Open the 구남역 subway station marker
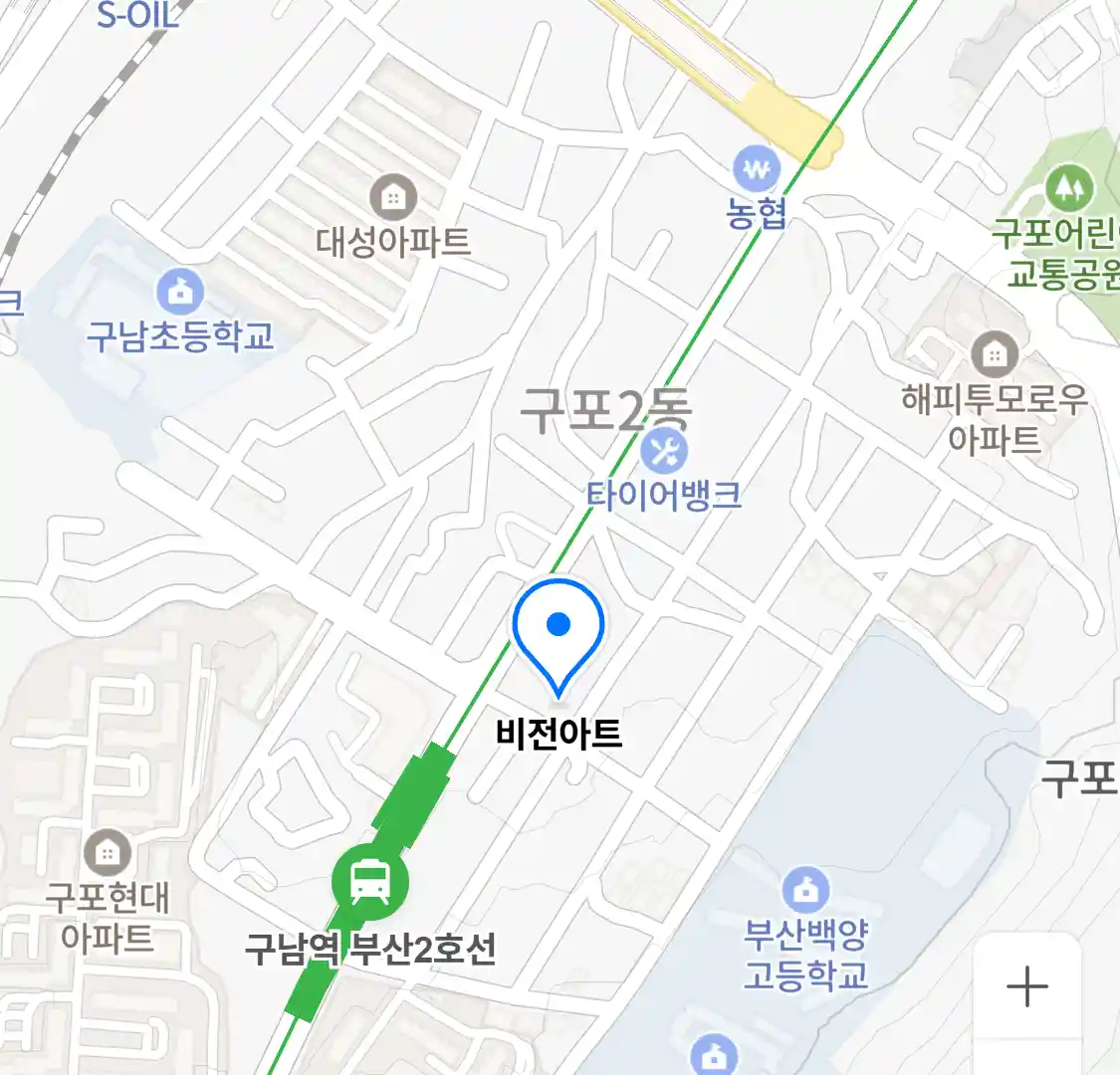This screenshot has width=1120, height=1075. (x=369, y=881)
